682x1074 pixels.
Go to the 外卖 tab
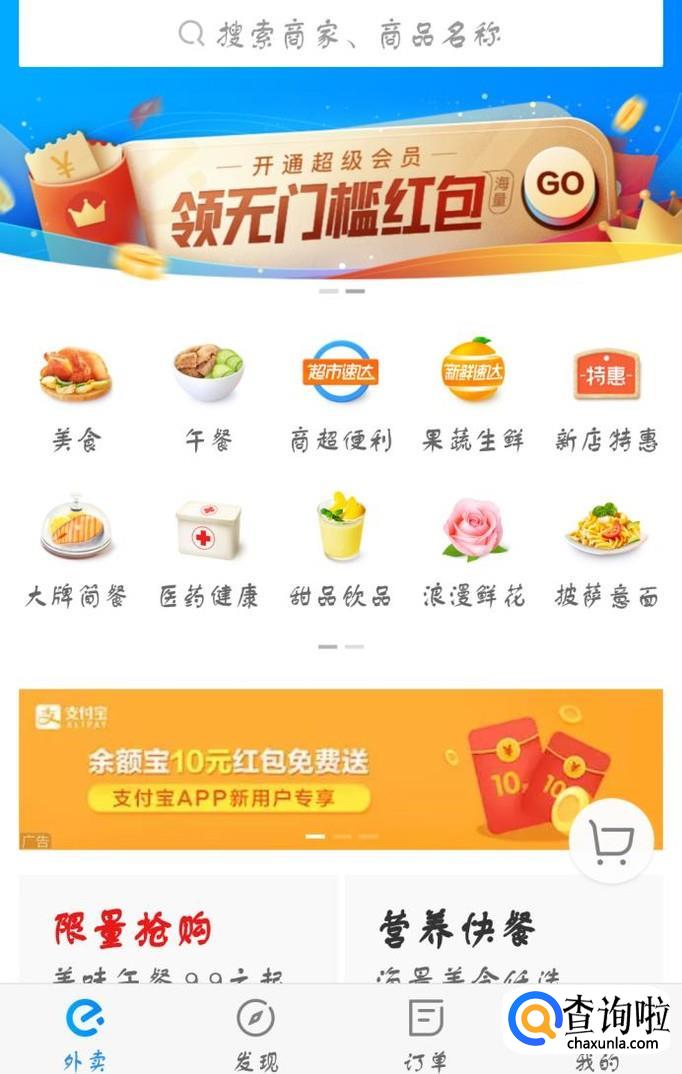(x=86, y=1032)
